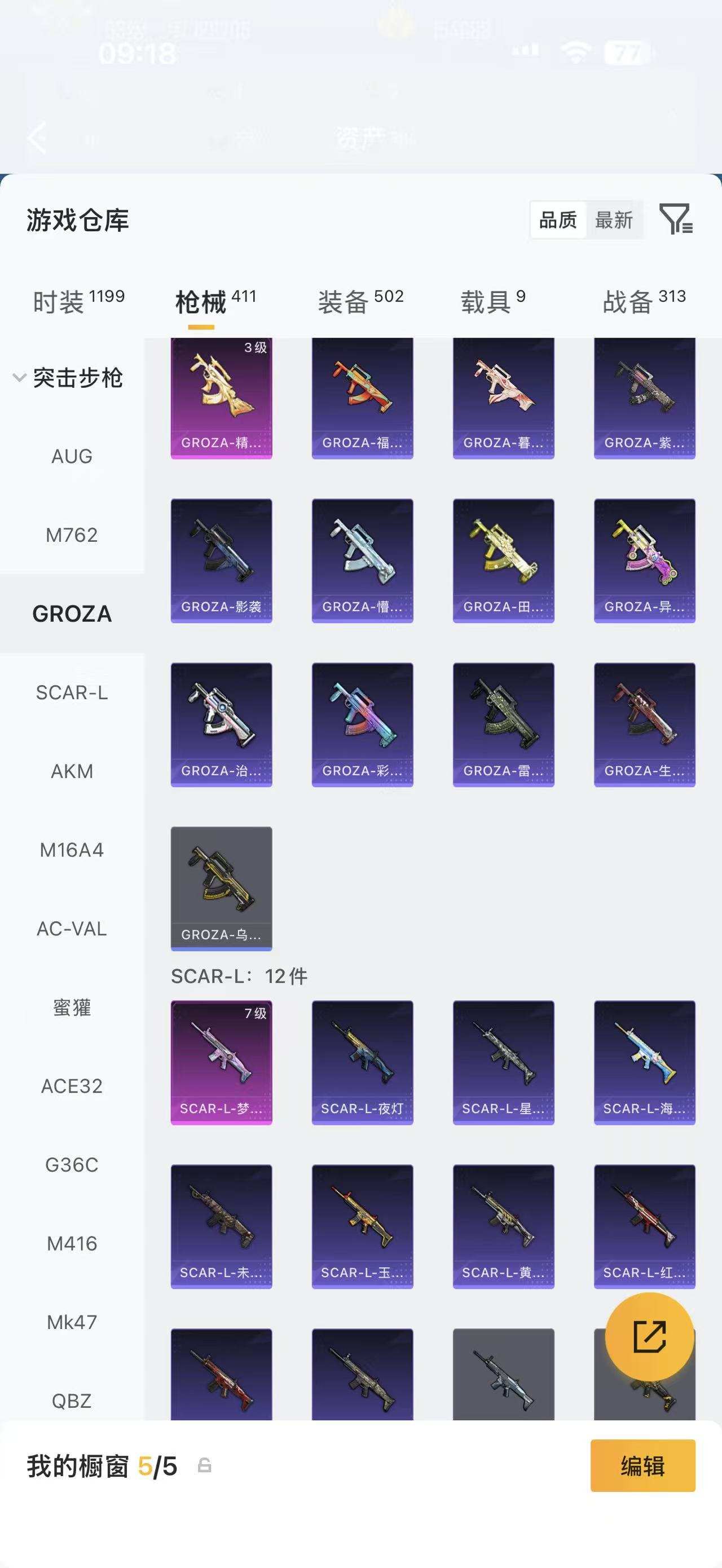Select the 品质 sorting option
722x1568 pixels.
(x=558, y=220)
